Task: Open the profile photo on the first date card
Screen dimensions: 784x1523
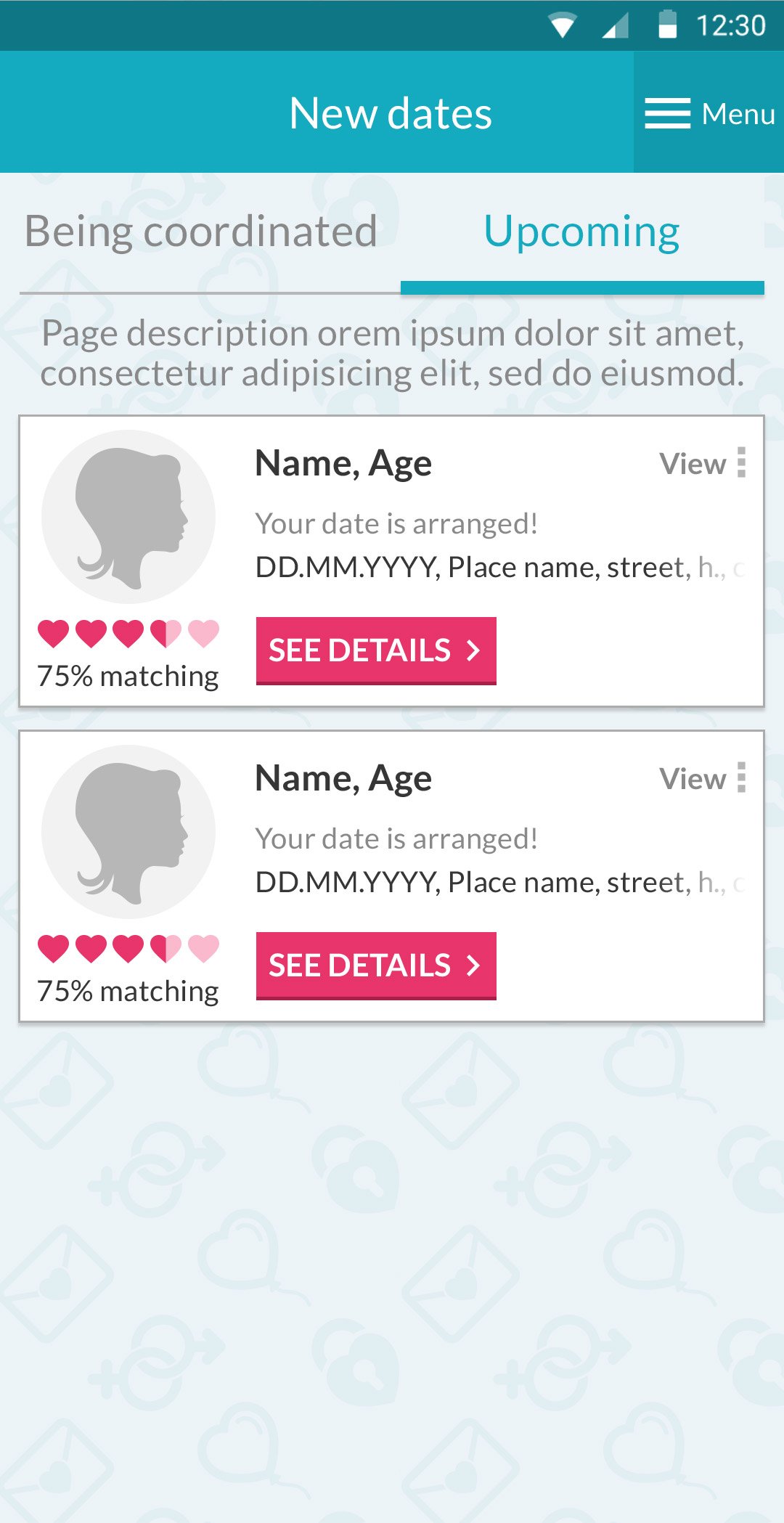Action: 128,517
